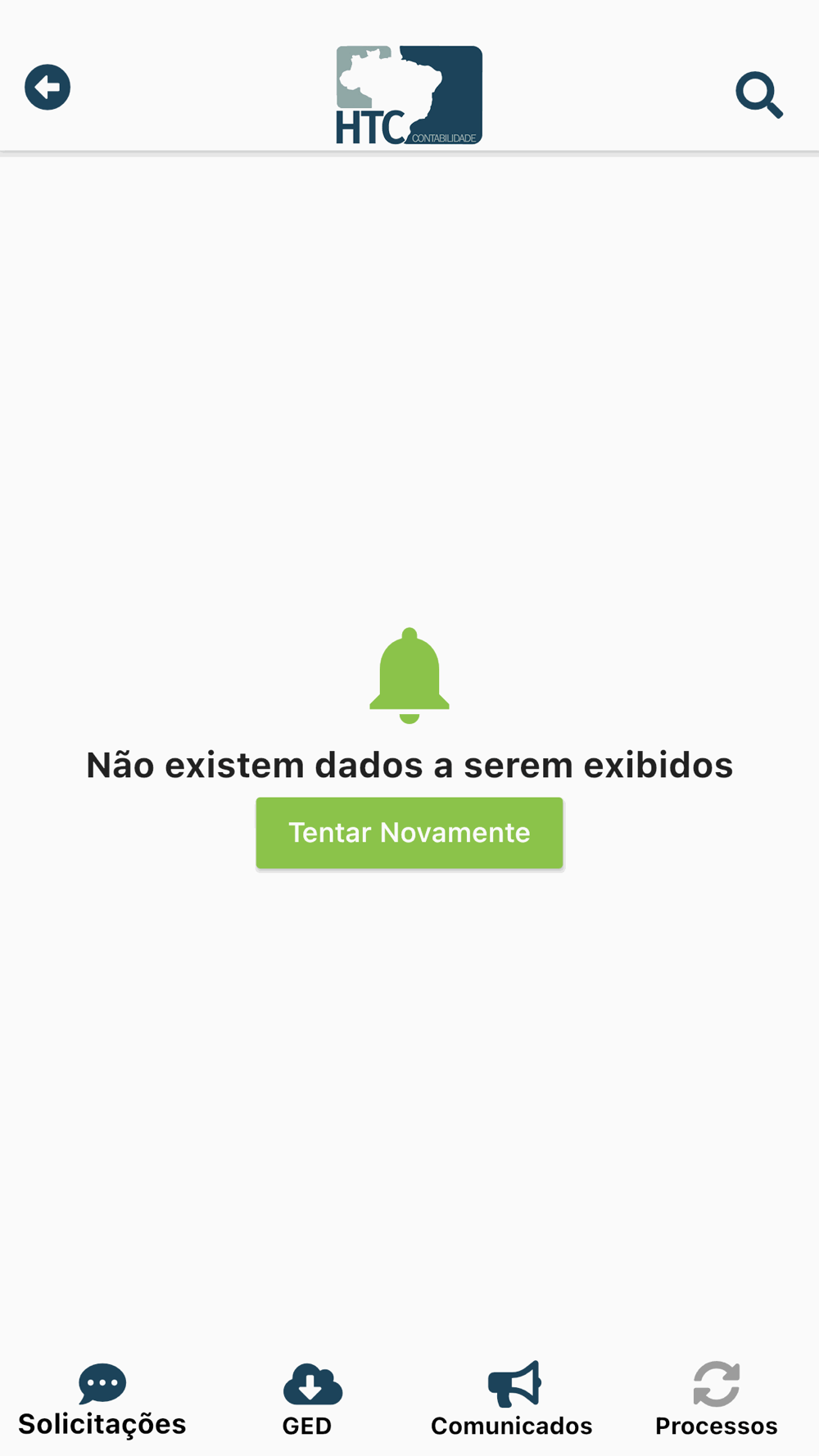Viewport: 819px width, 1456px height.
Task: Open the search magnifier icon
Action: point(759,95)
